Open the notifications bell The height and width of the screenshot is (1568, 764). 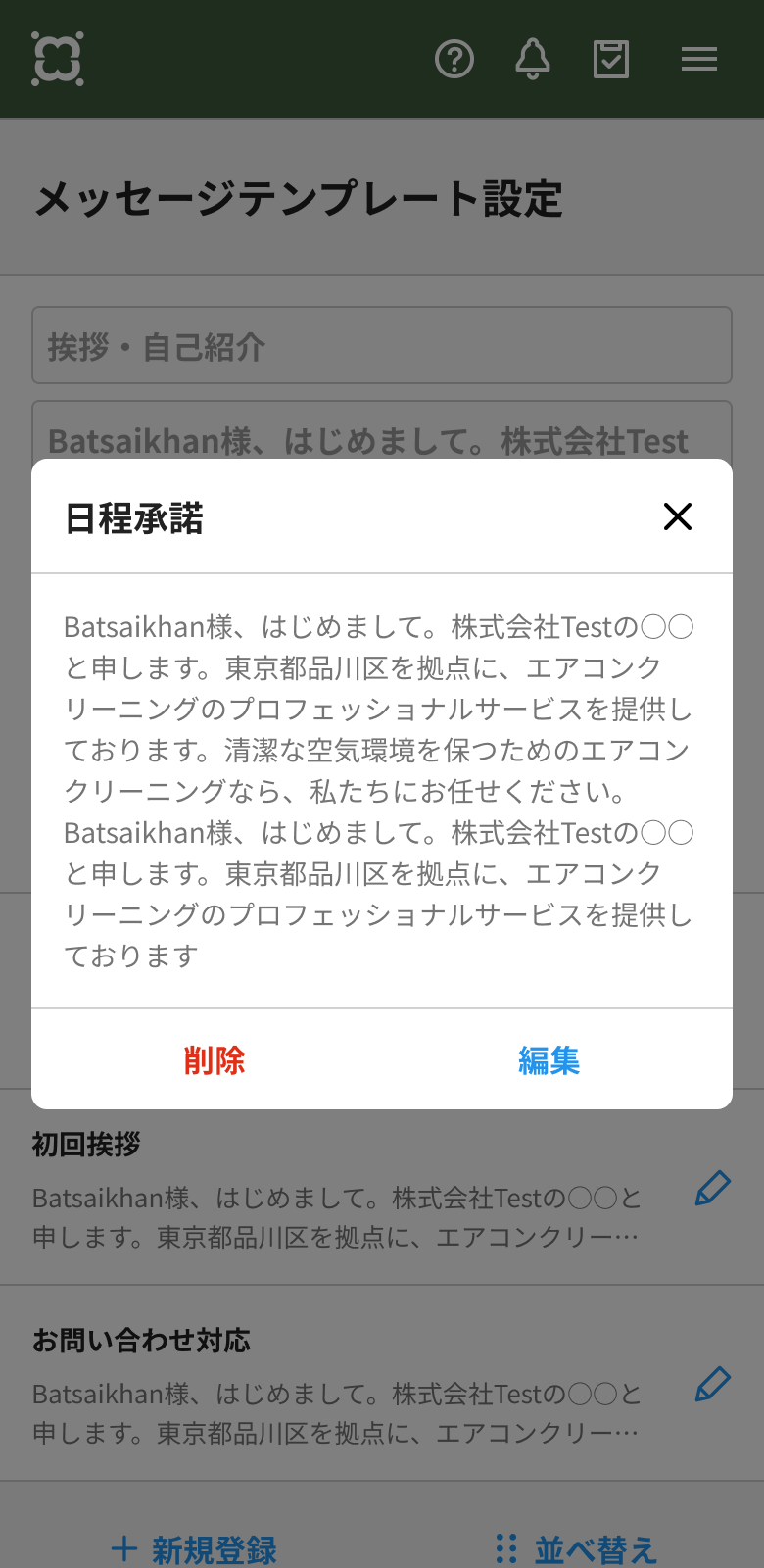(x=533, y=60)
